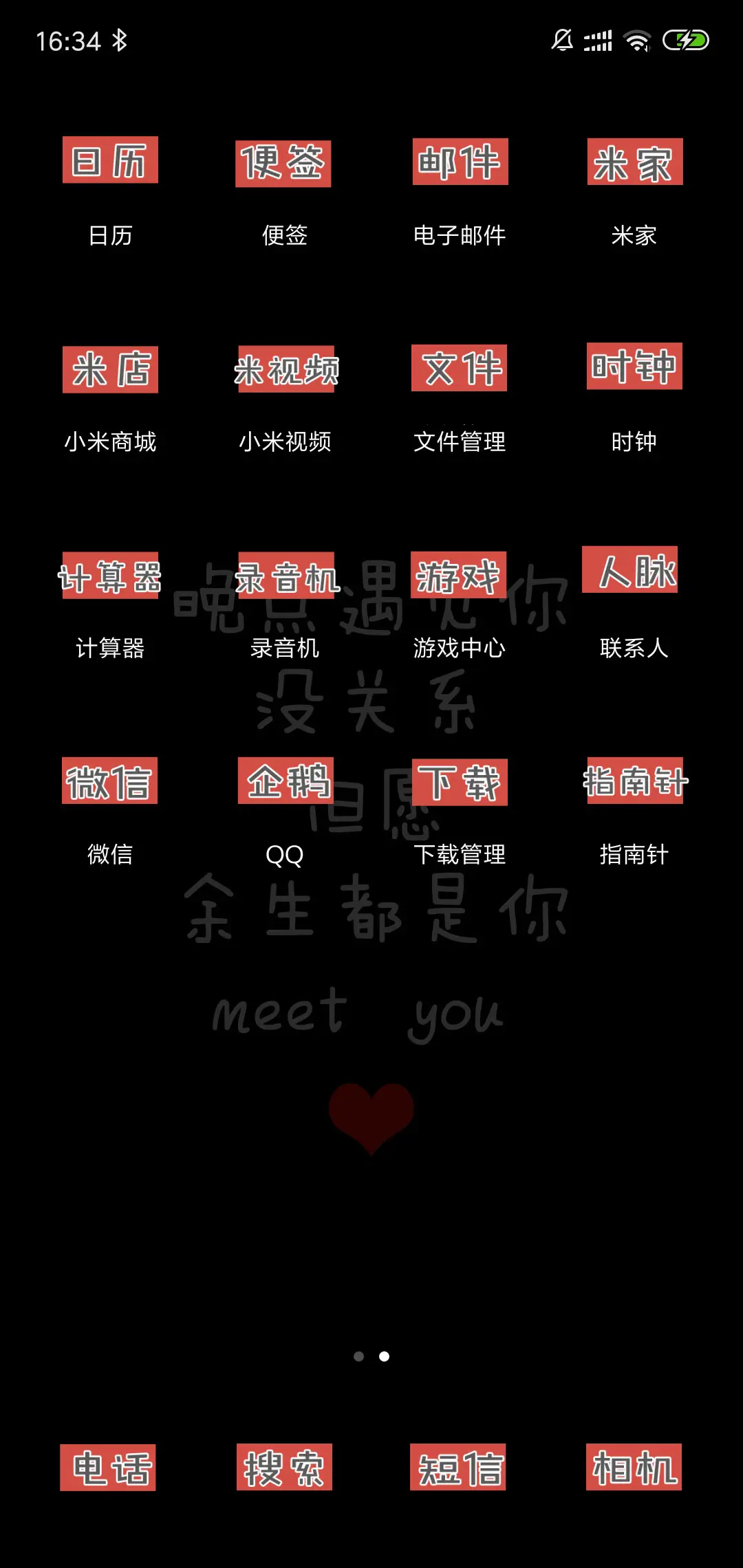Launch QQ (企鹅)
Image resolution: width=743 pixels, height=1568 pixels.
284,781
